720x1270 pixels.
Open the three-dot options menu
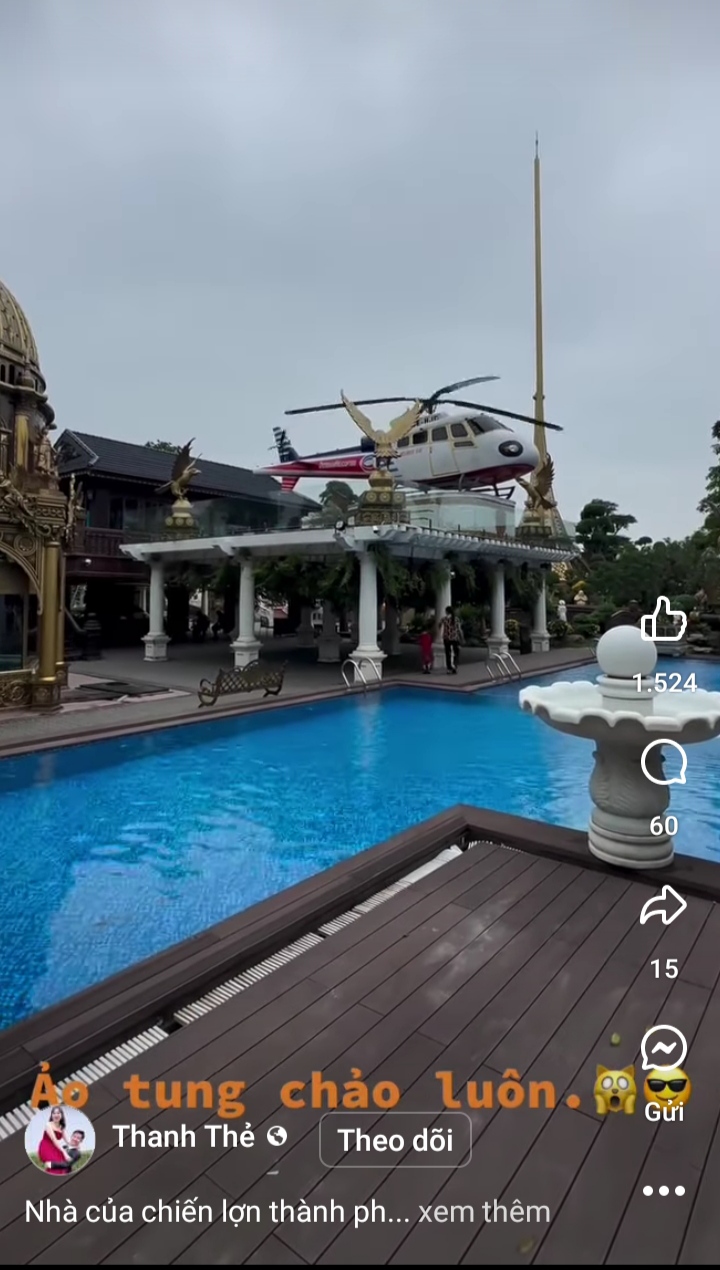point(664,1190)
